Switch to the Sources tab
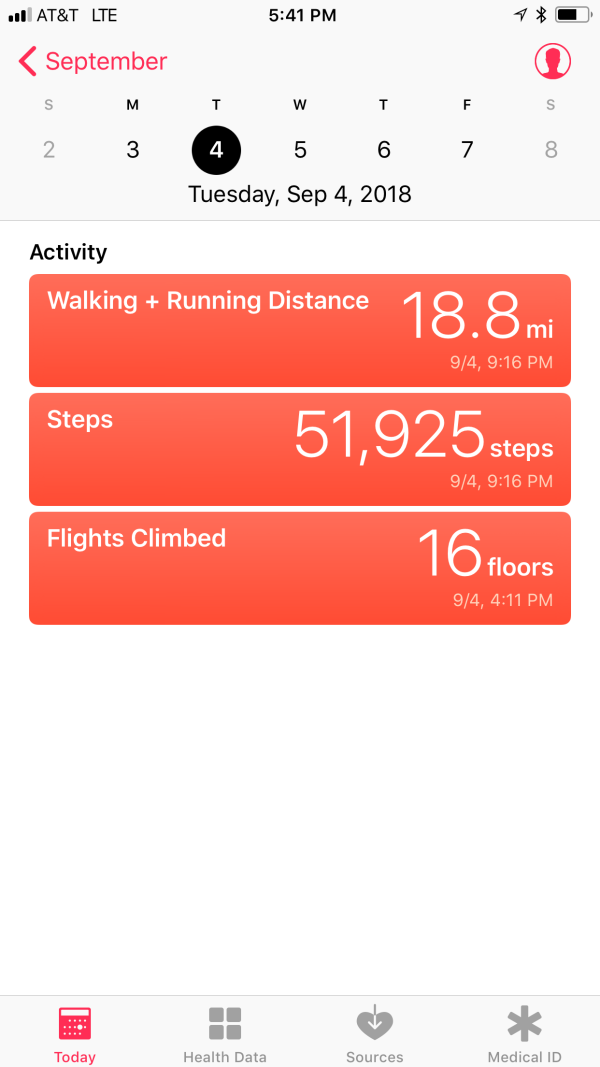Image resolution: width=600 pixels, height=1067 pixels. tap(375, 1033)
